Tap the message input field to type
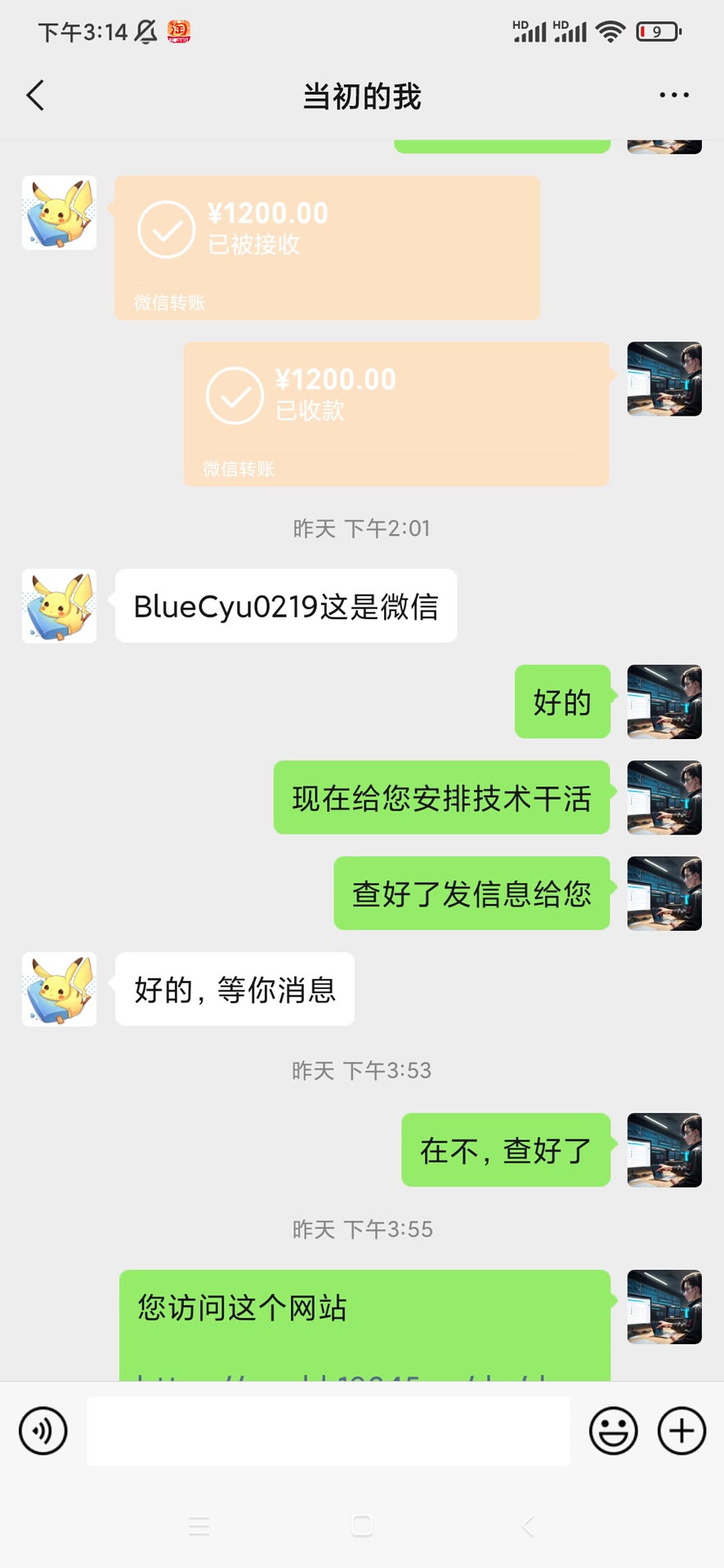The width and height of the screenshot is (724, 1568). [327, 1432]
